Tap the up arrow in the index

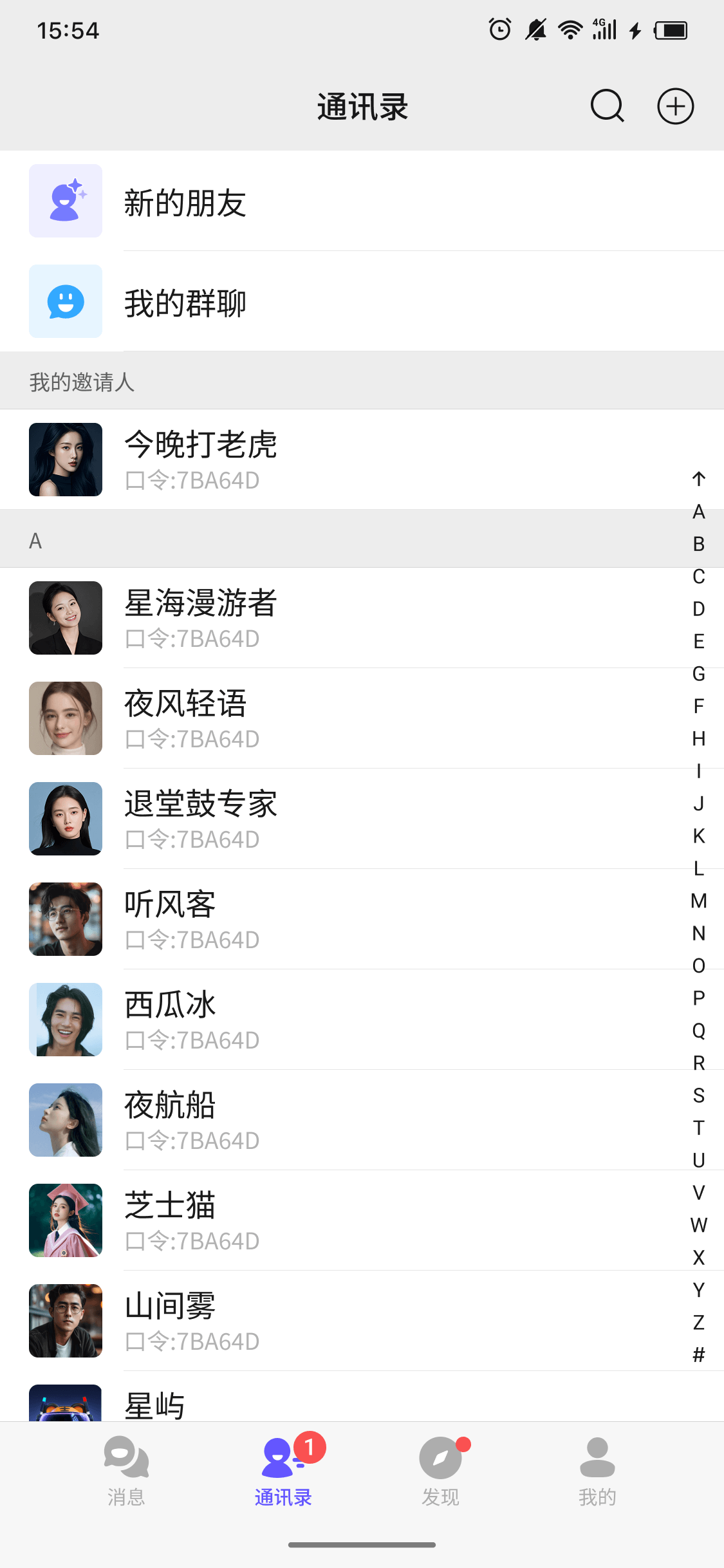coord(699,479)
